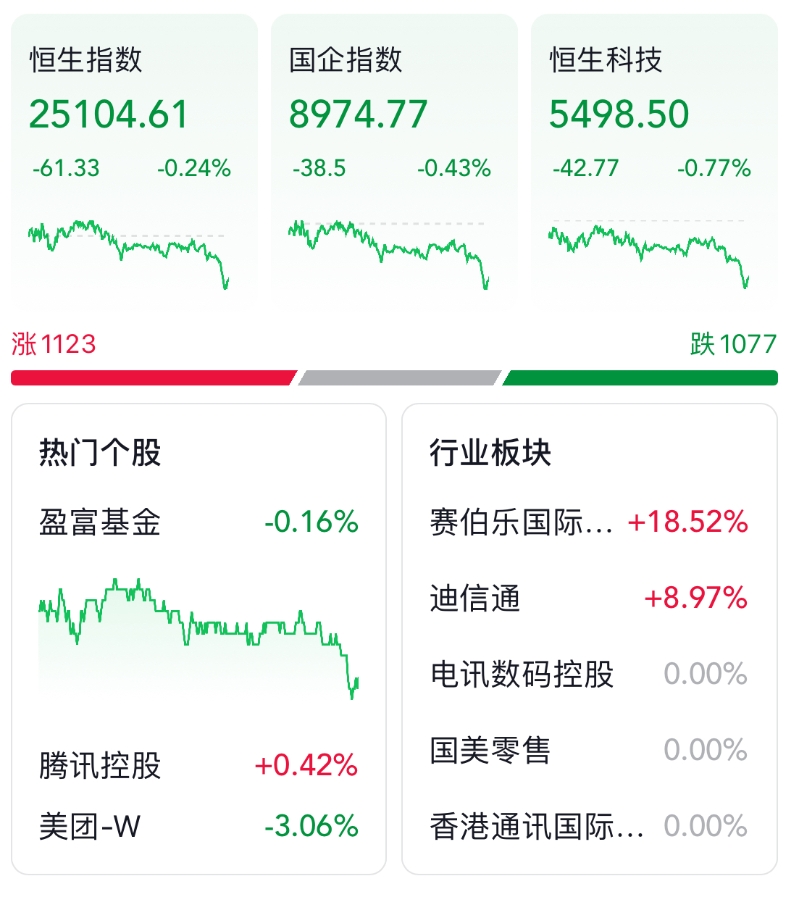This screenshot has width=799, height=897.
Task: View the 腾讯控股 stock
Action: click(x=198, y=766)
